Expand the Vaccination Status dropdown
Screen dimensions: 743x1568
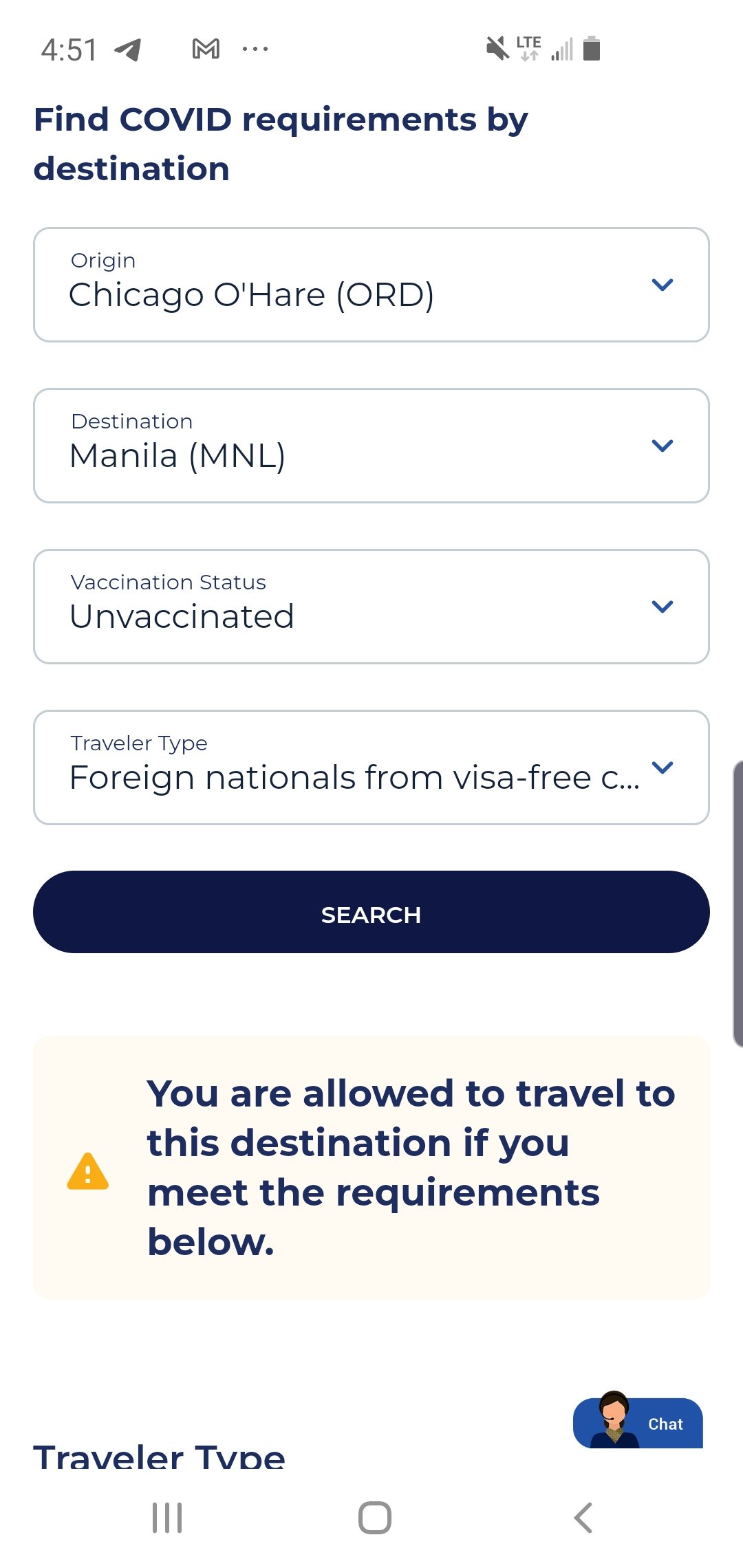click(371, 607)
